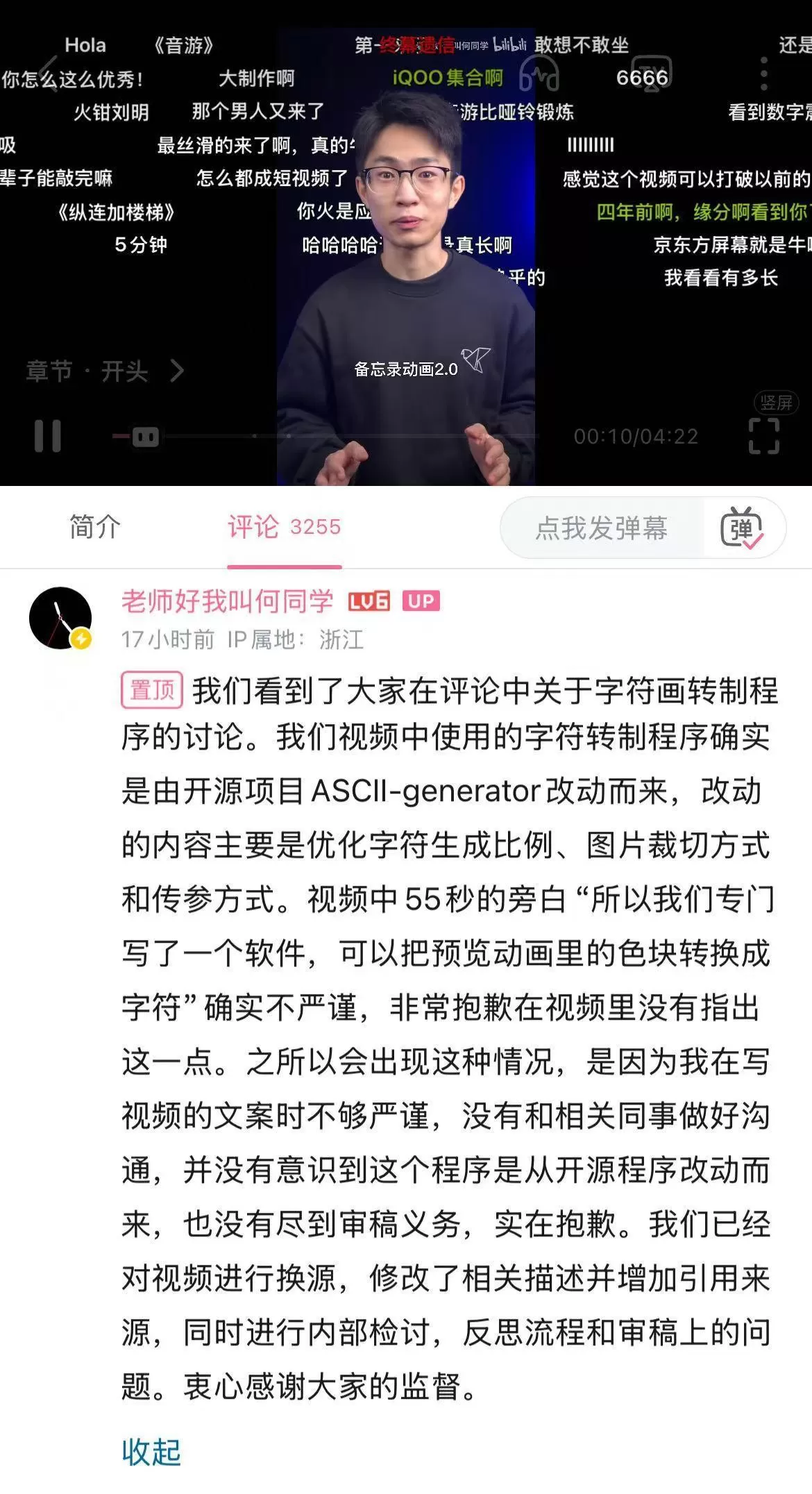Tap the 点我发弹幕 input field
Image resolution: width=812 pixels, height=1494 pixels.
pyautogui.click(x=601, y=528)
